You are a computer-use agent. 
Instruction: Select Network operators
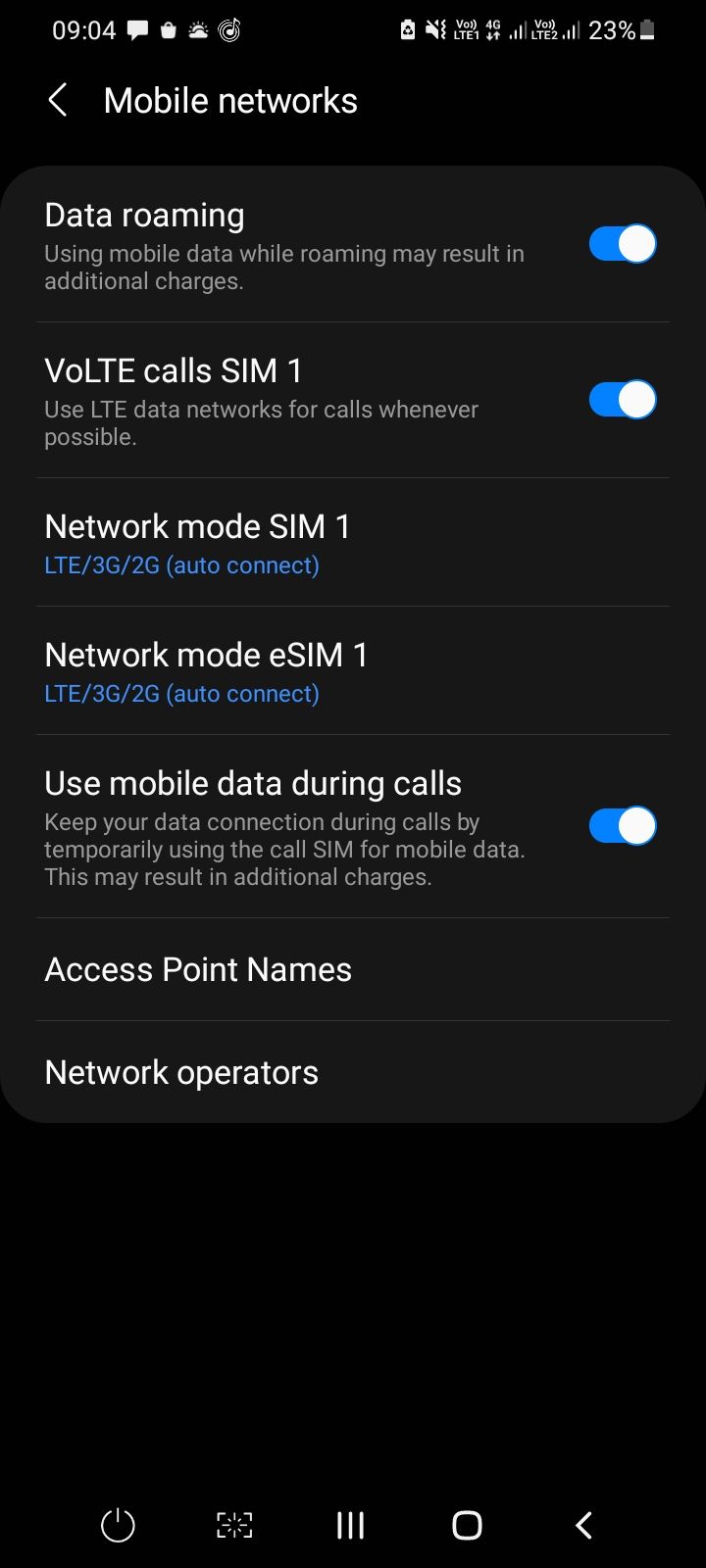(x=181, y=1072)
